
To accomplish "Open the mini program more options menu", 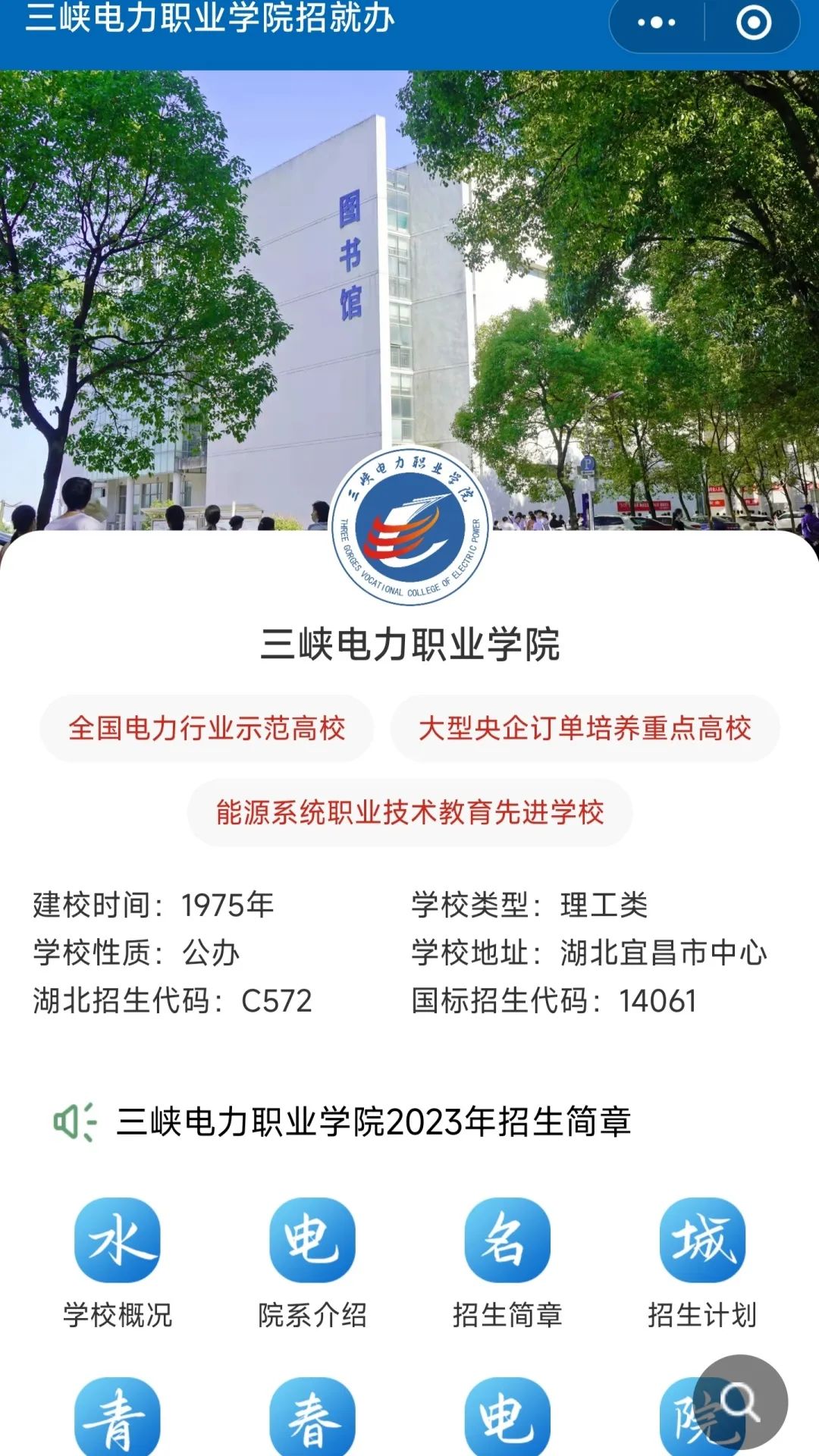I will pos(657,23).
